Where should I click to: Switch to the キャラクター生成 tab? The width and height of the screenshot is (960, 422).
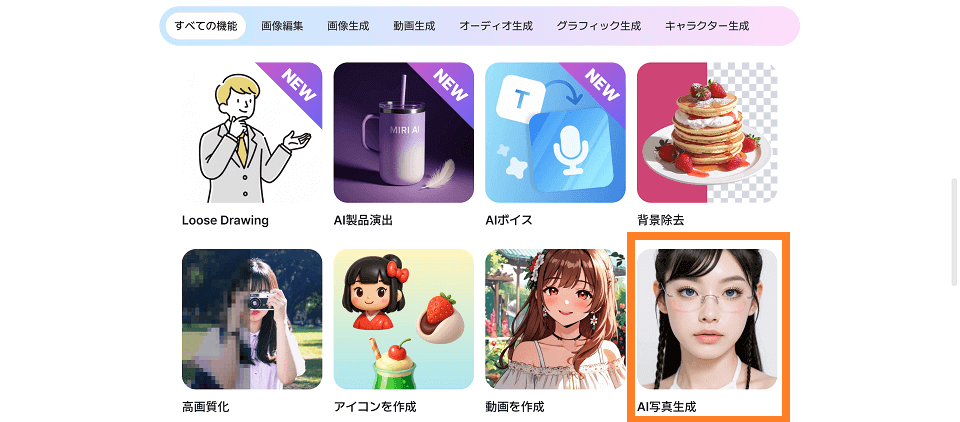click(706, 26)
